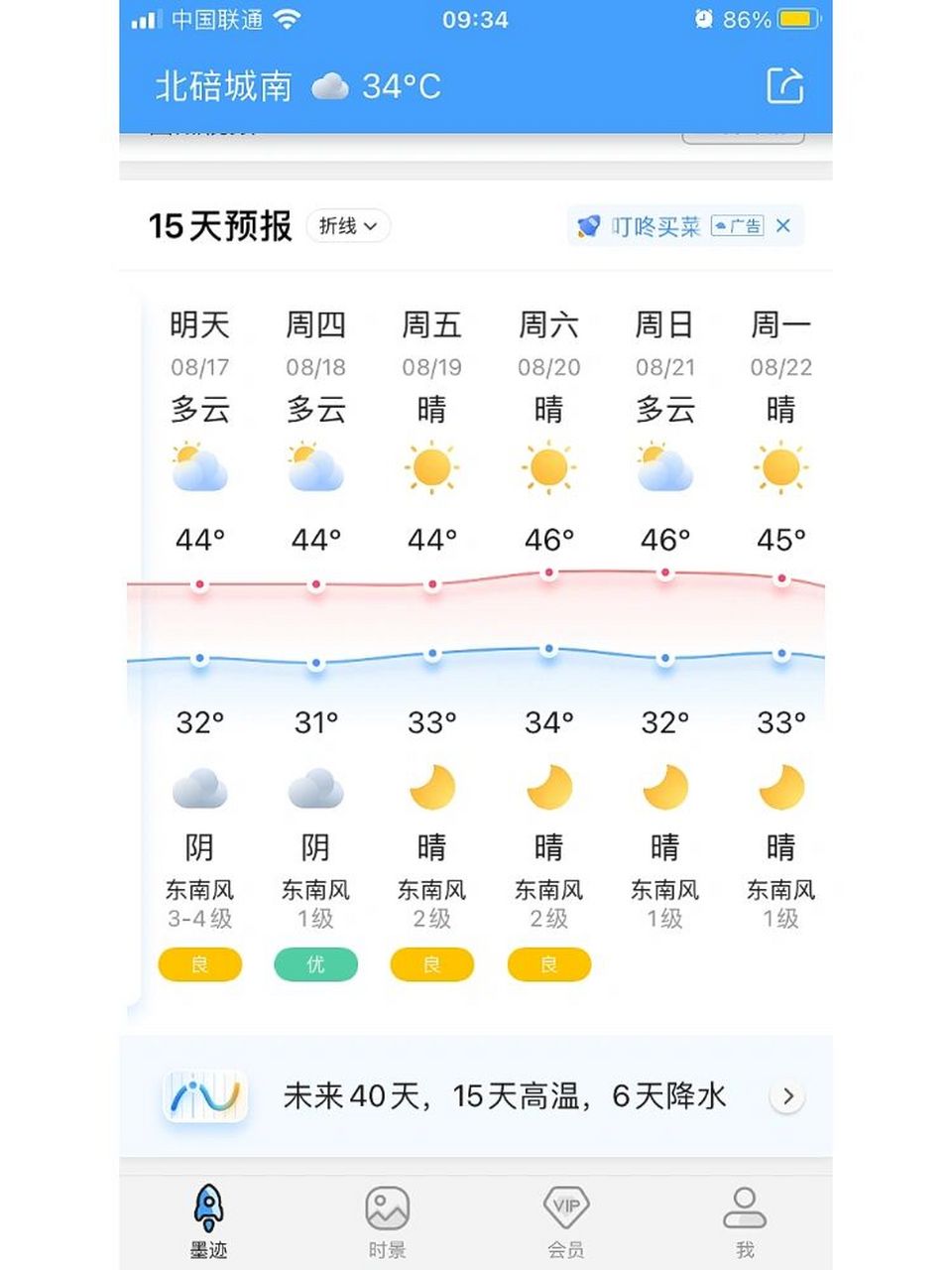
Task: Open the 折线 chart style dropdown
Action: 348,227
